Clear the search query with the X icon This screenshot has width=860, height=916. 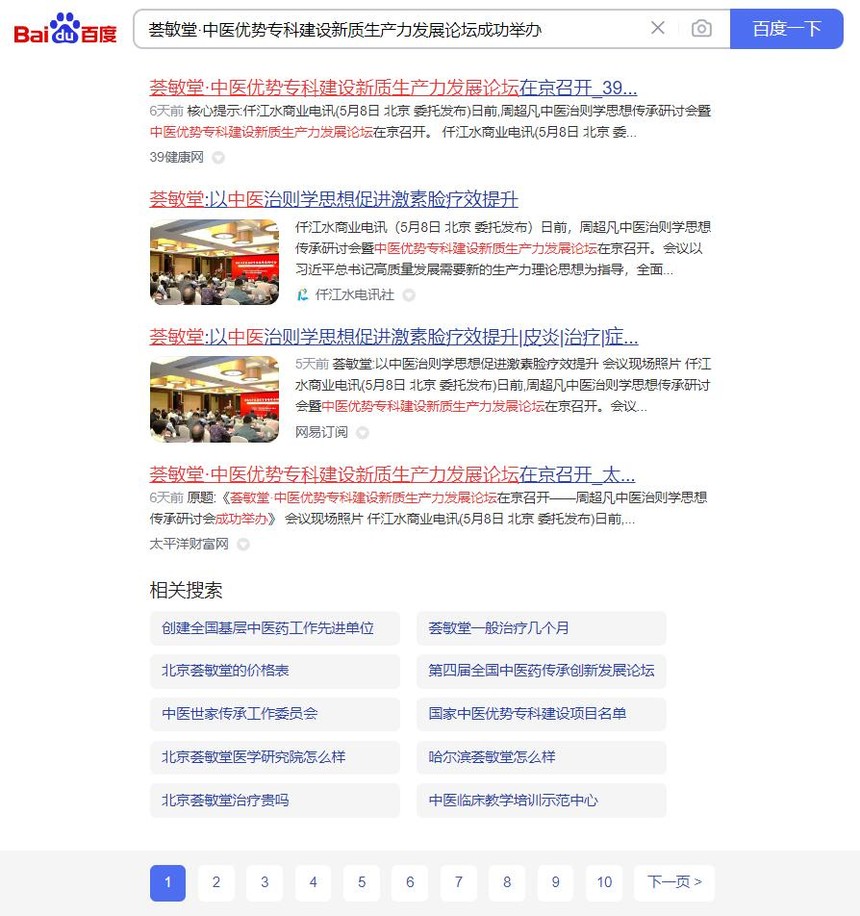pyautogui.click(x=657, y=29)
